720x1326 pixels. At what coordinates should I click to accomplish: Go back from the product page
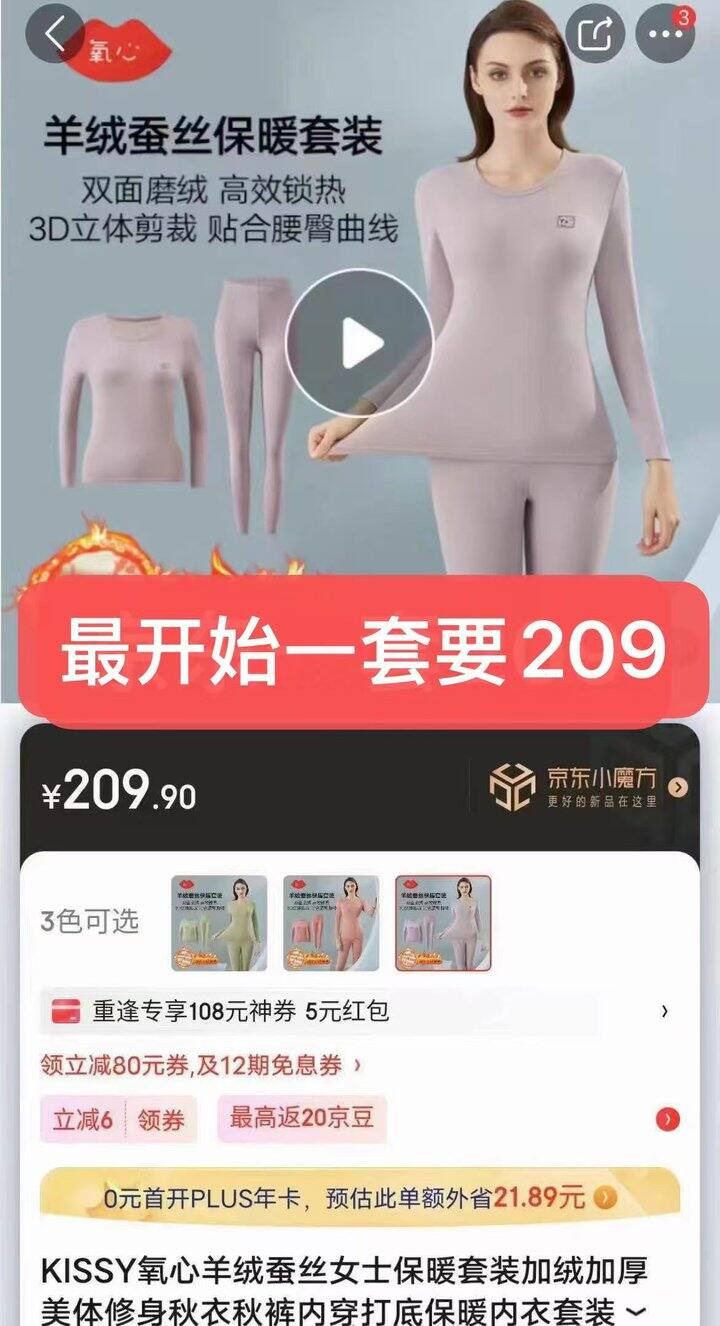(x=55, y=35)
